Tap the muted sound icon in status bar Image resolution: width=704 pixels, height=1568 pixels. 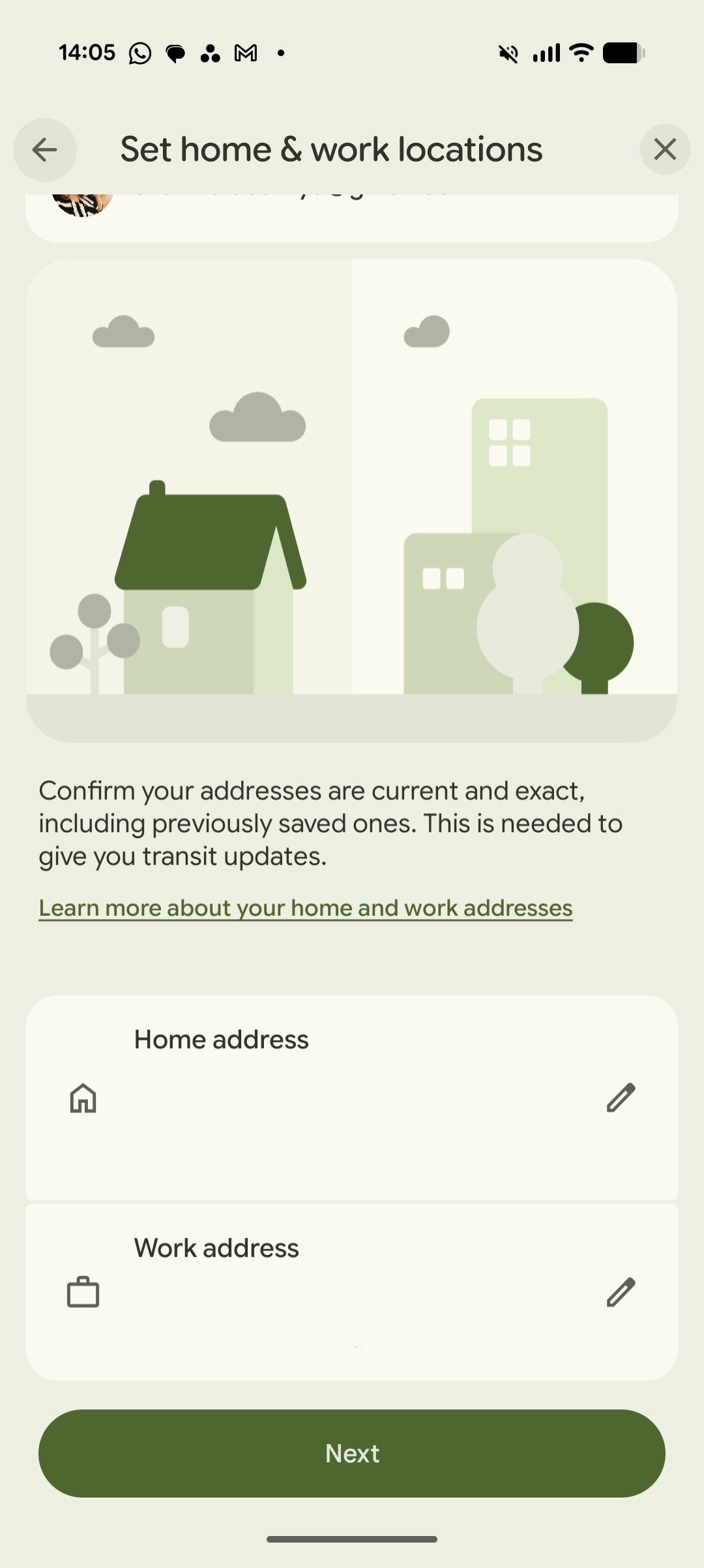pos(508,52)
